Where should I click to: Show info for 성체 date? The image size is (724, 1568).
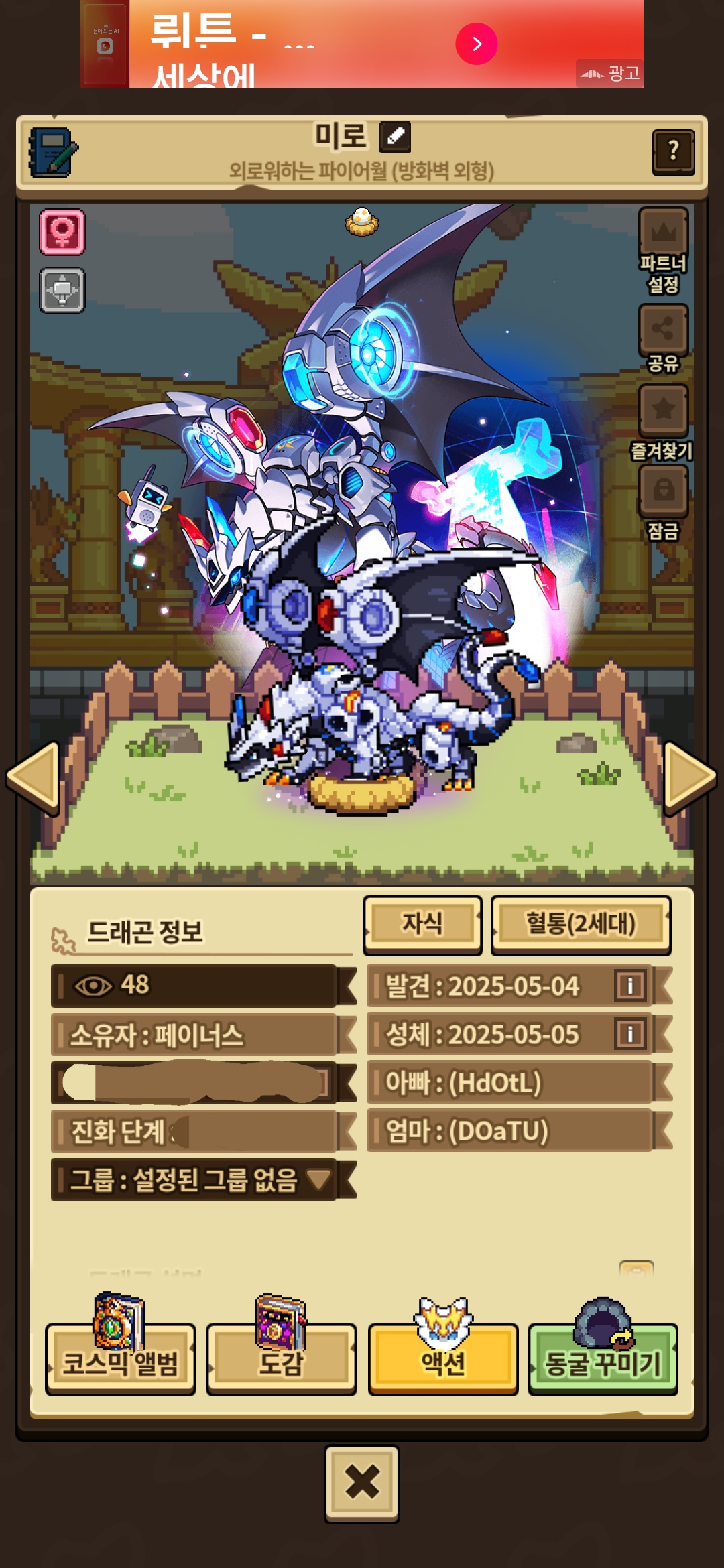point(629,1034)
